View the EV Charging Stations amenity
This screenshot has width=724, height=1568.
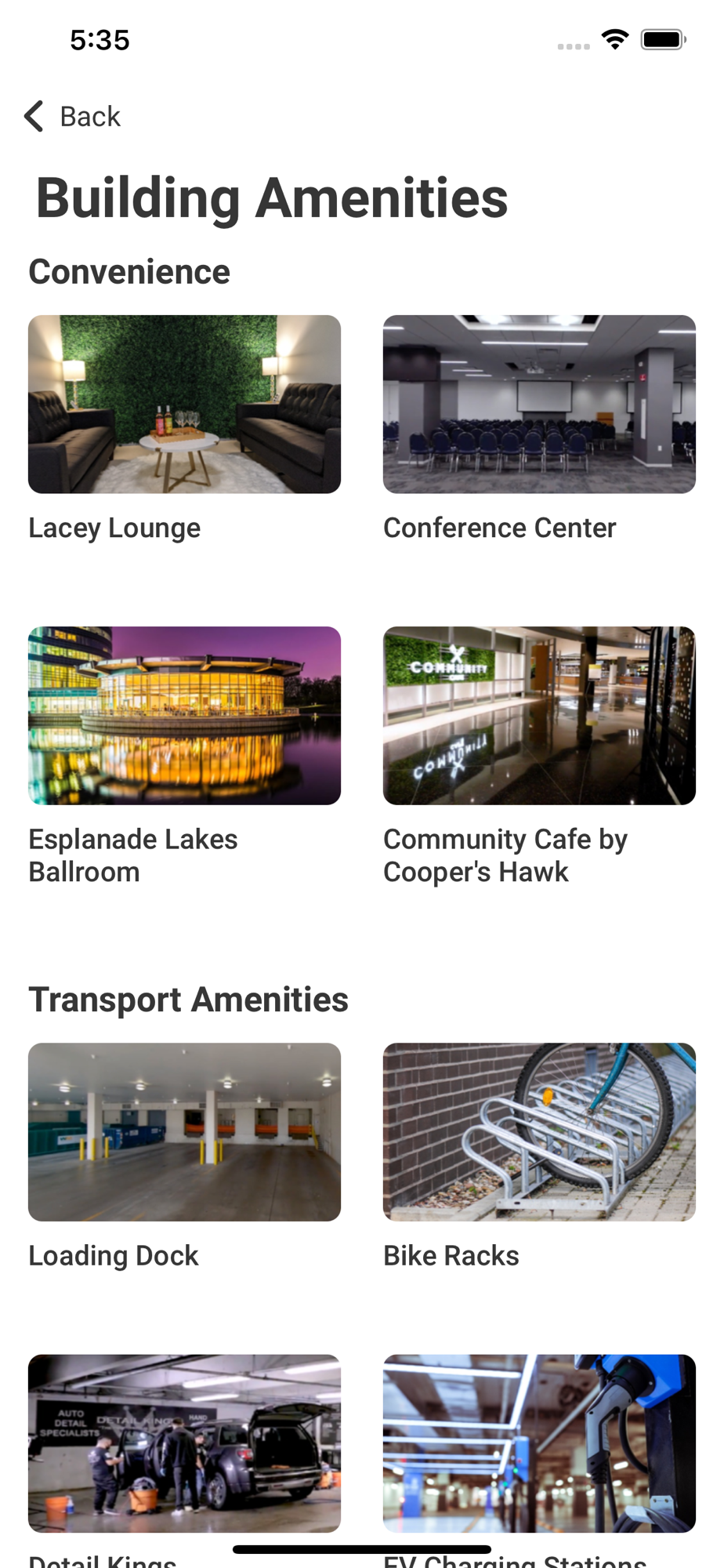coord(539,1443)
